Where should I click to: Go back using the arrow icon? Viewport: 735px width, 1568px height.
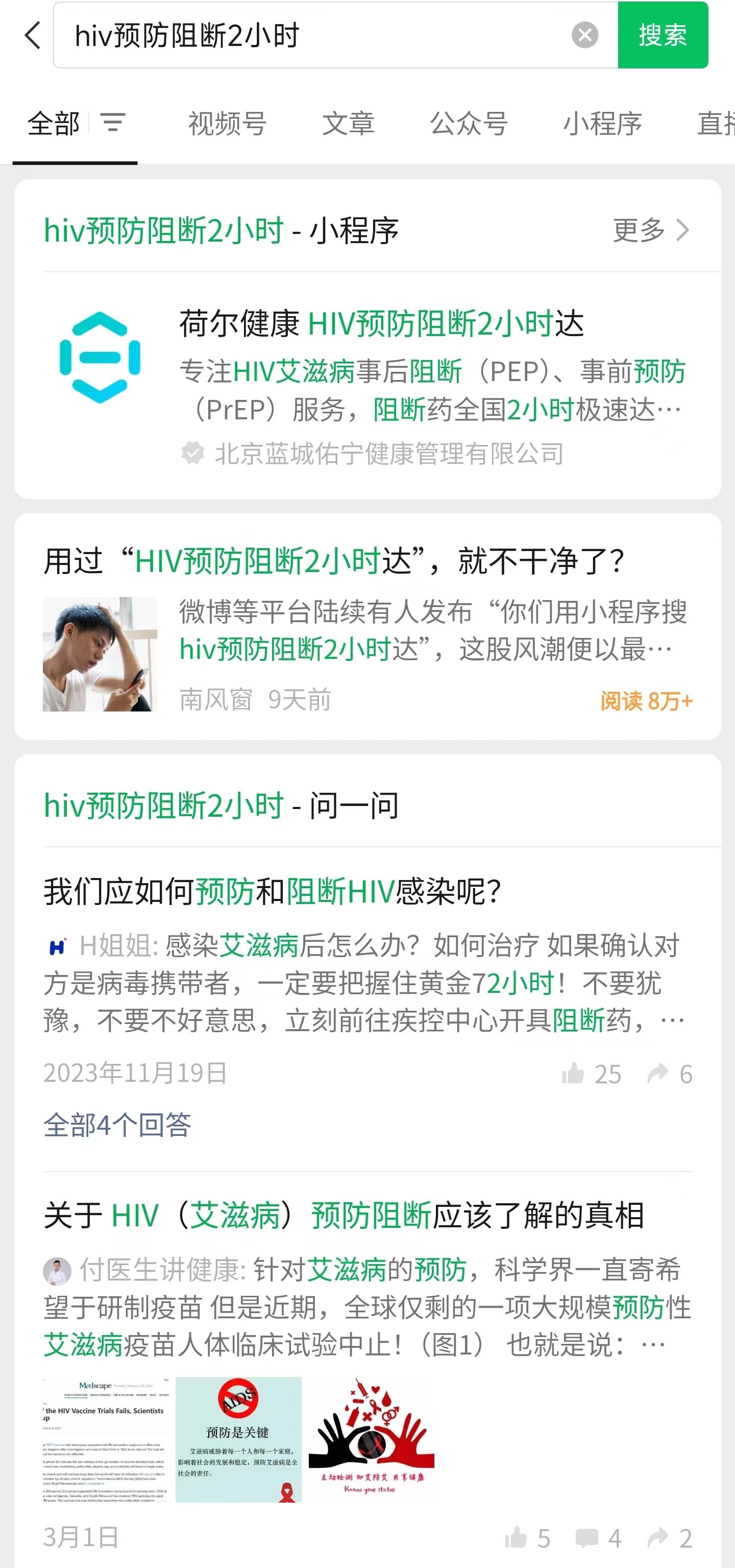pos(33,35)
